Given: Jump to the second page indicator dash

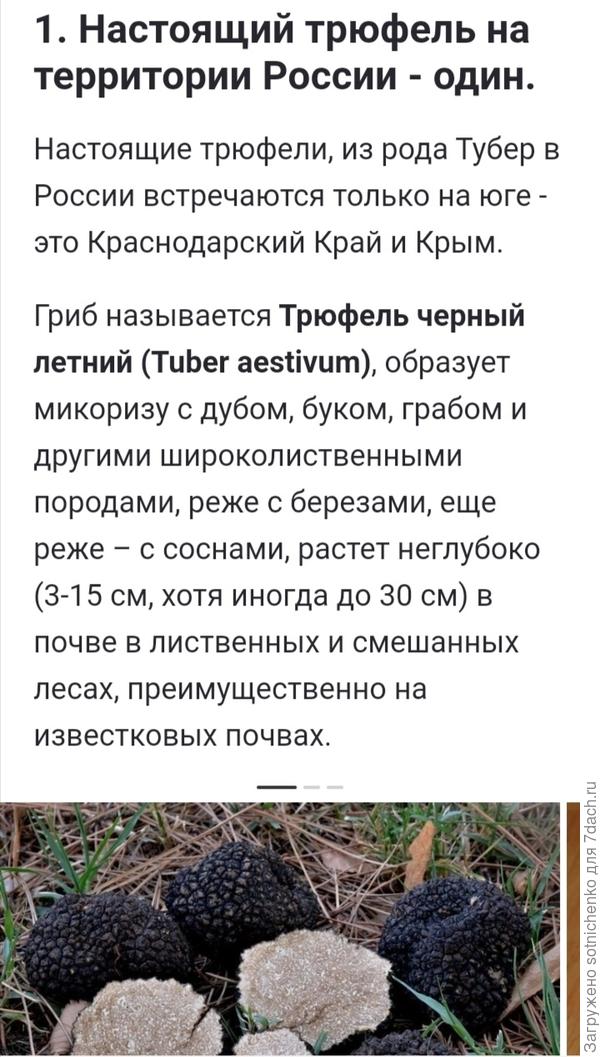Looking at the screenshot, I should point(312,787).
